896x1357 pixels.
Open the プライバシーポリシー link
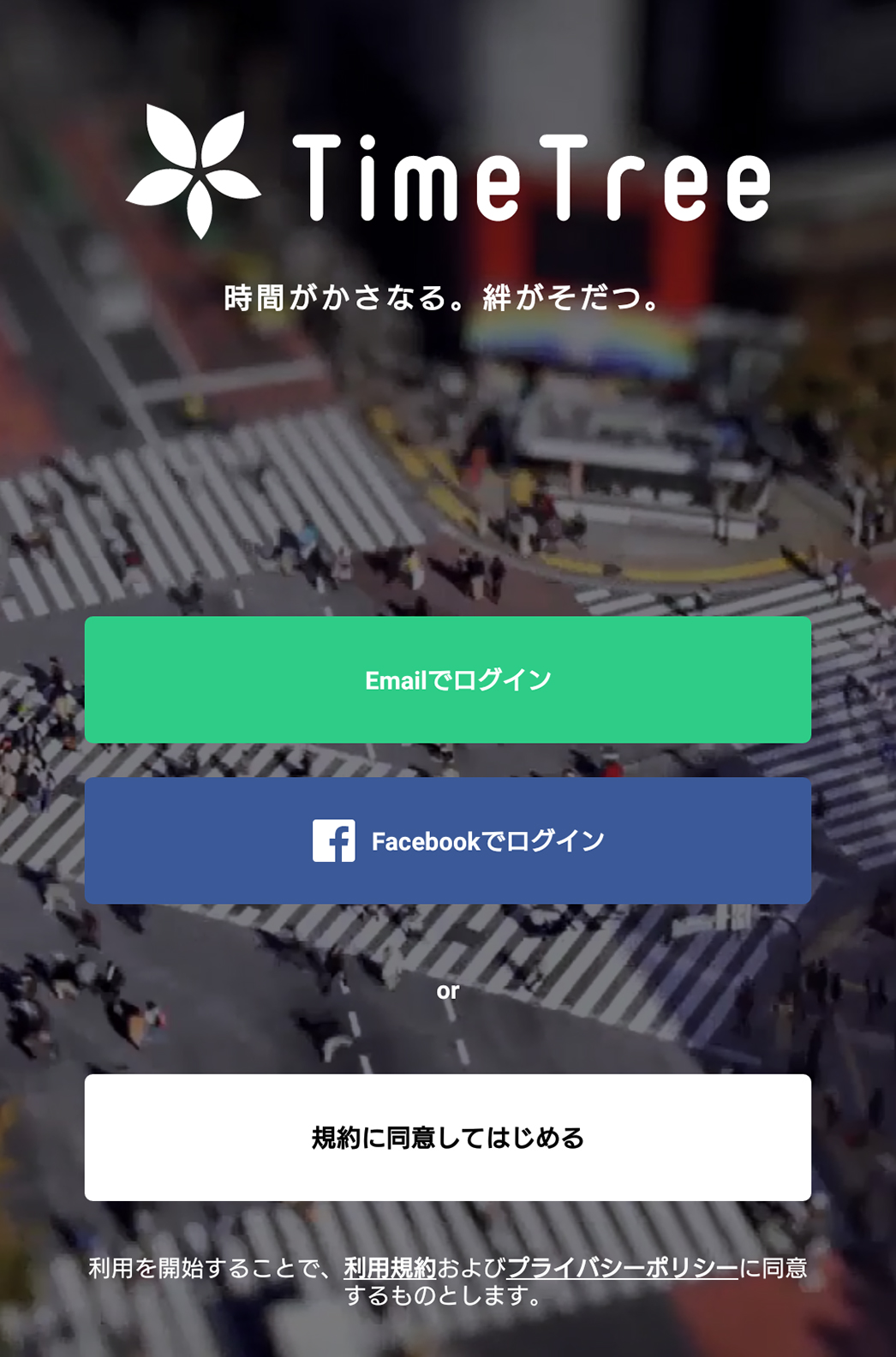(623, 1268)
